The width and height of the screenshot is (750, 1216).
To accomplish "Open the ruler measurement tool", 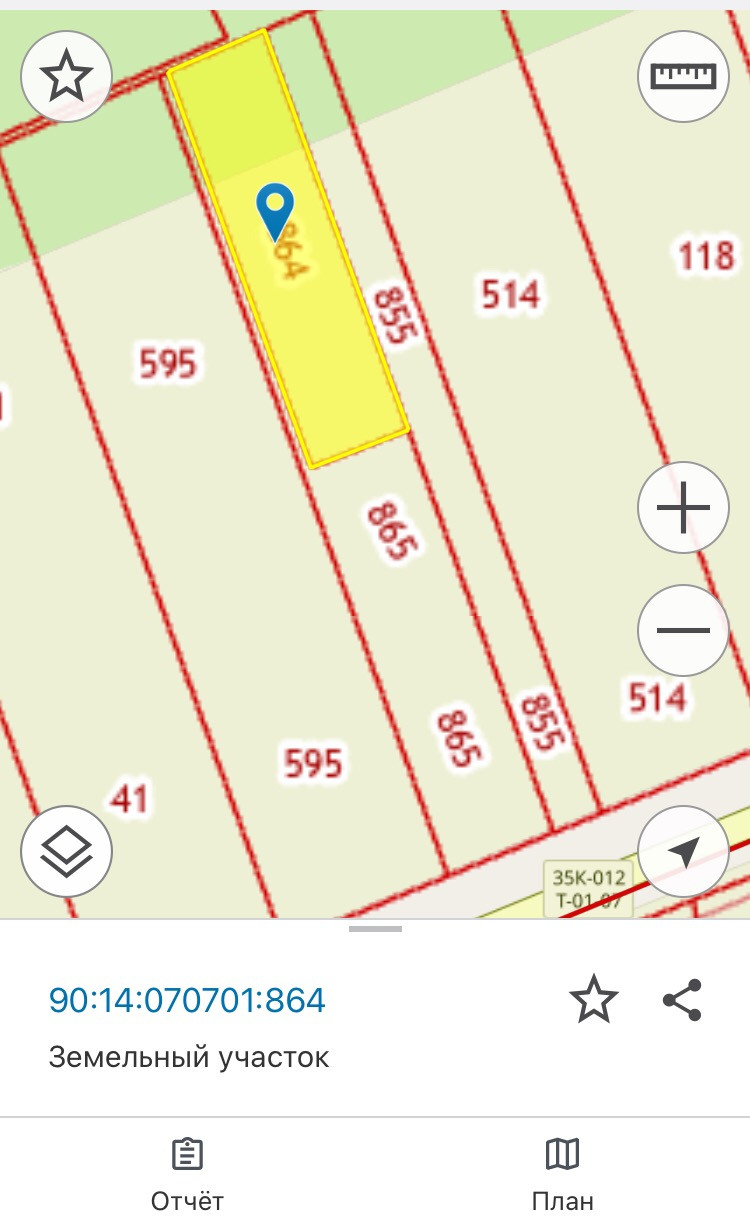I will tap(684, 77).
